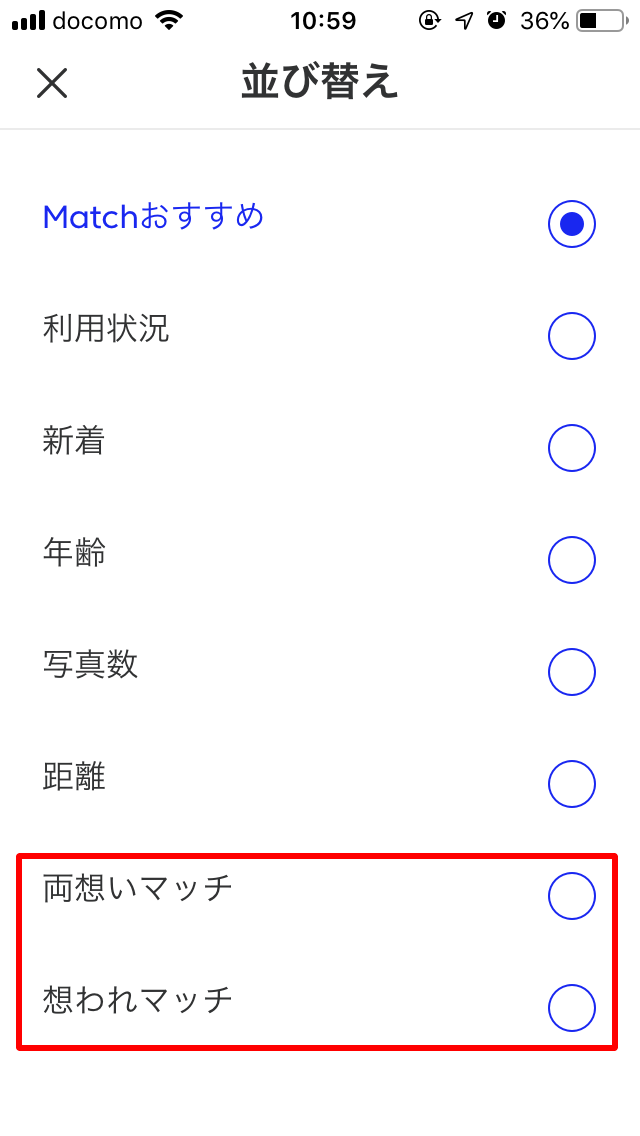
Task: Sort by 距離
Action: (x=571, y=784)
